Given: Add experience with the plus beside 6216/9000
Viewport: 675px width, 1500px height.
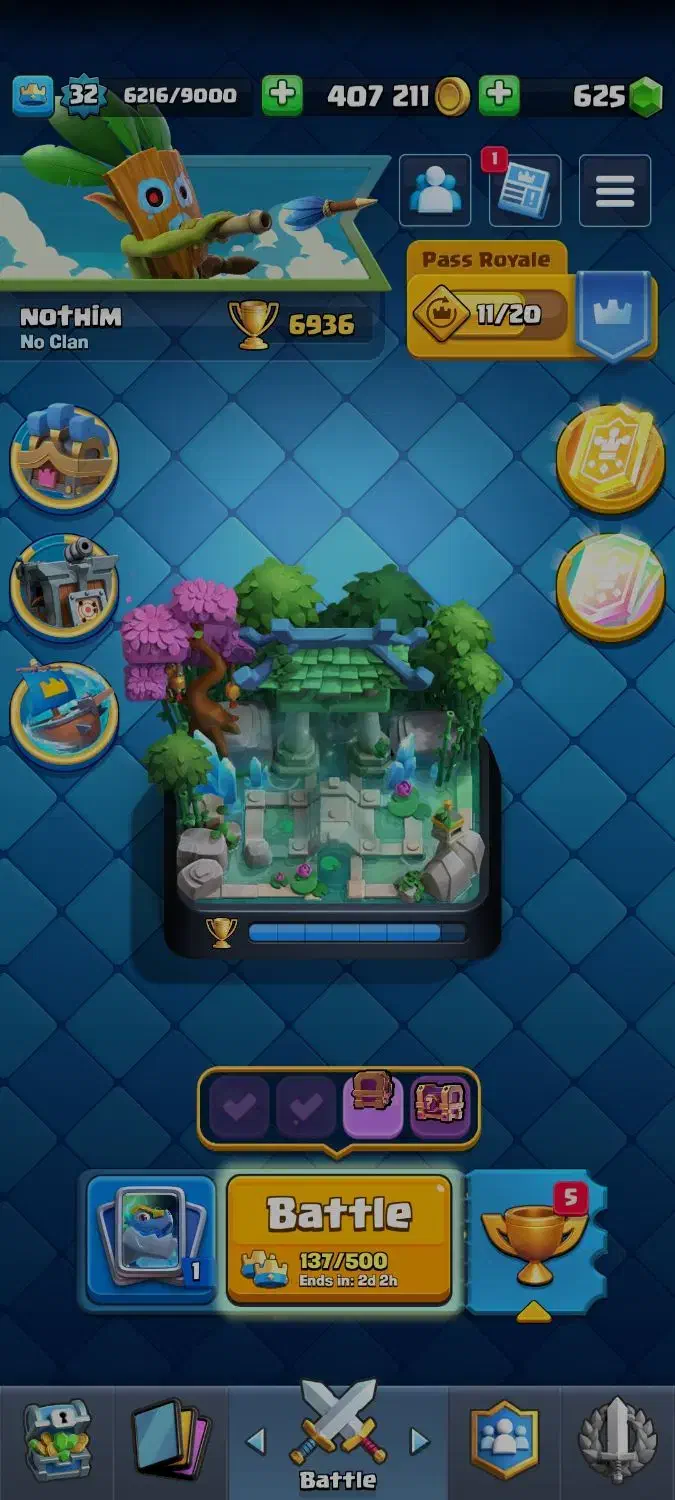Looking at the screenshot, I should (282, 96).
